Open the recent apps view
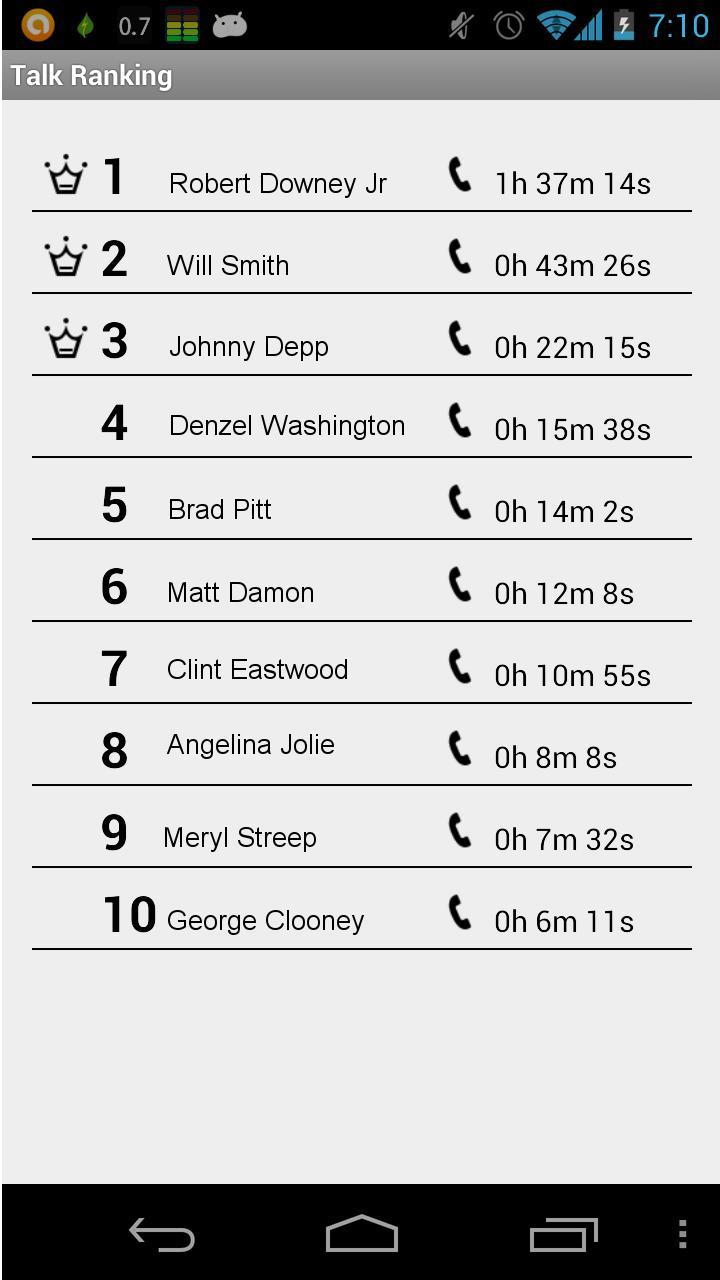 563,1234
